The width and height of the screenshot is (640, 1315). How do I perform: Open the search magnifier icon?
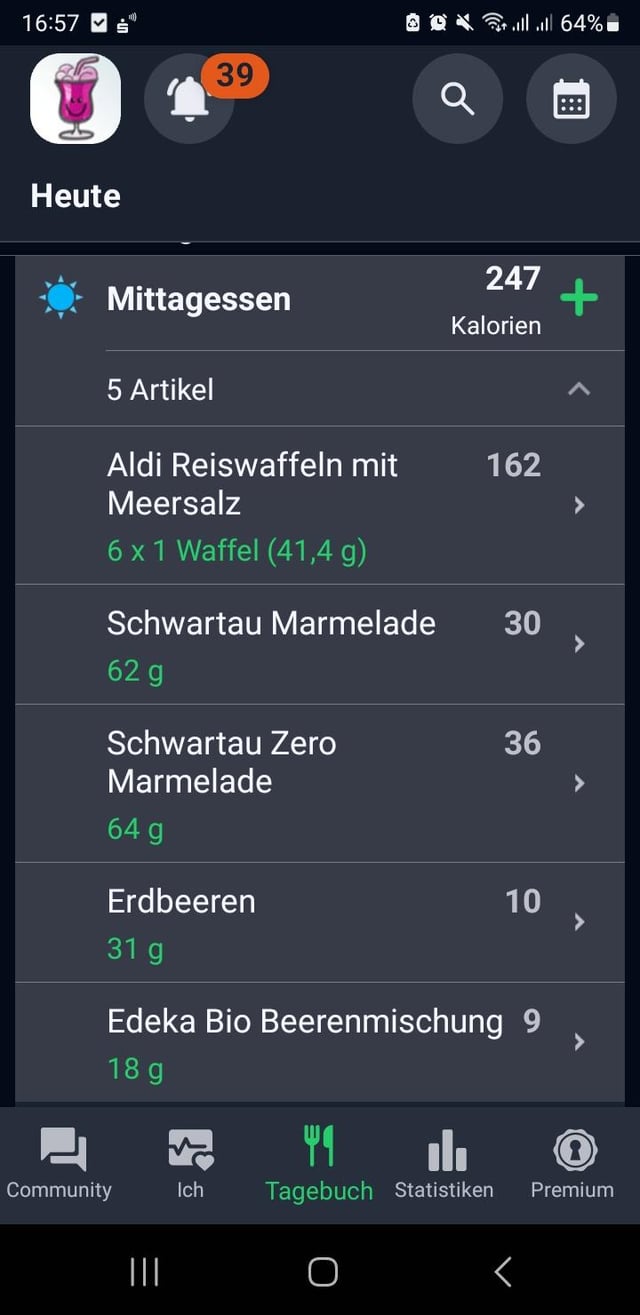457,99
